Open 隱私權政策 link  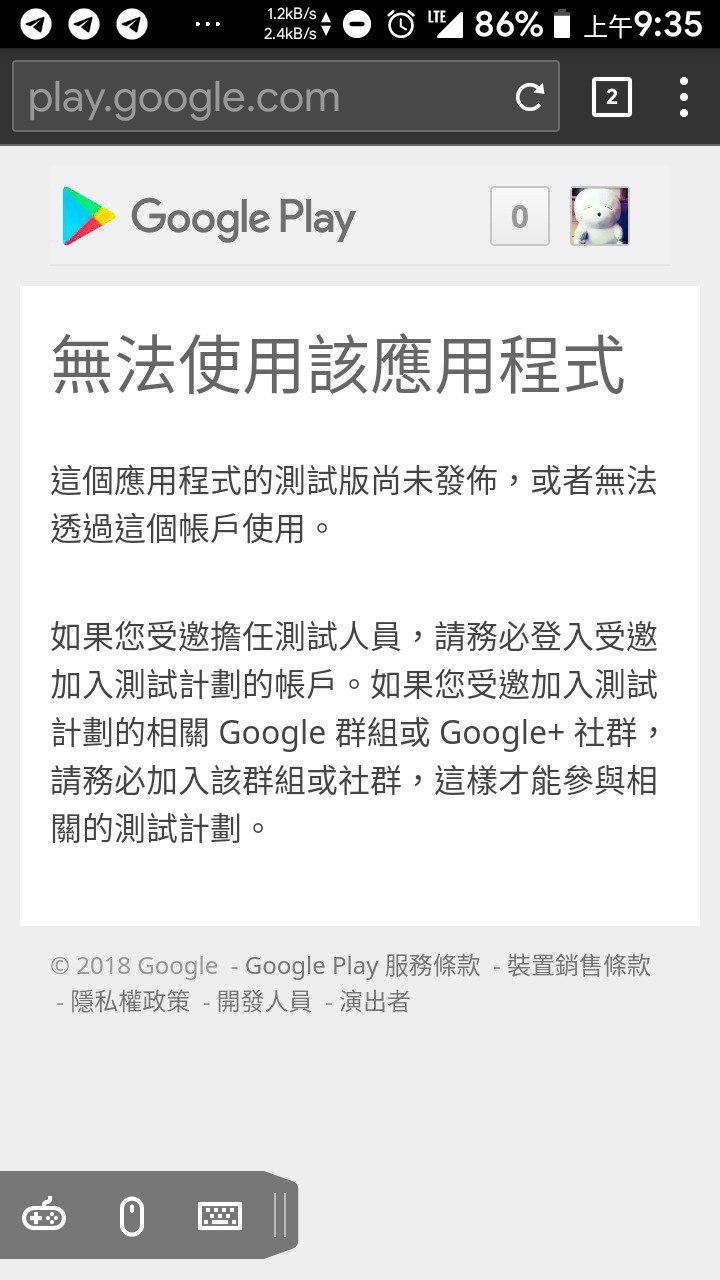click(x=130, y=1002)
